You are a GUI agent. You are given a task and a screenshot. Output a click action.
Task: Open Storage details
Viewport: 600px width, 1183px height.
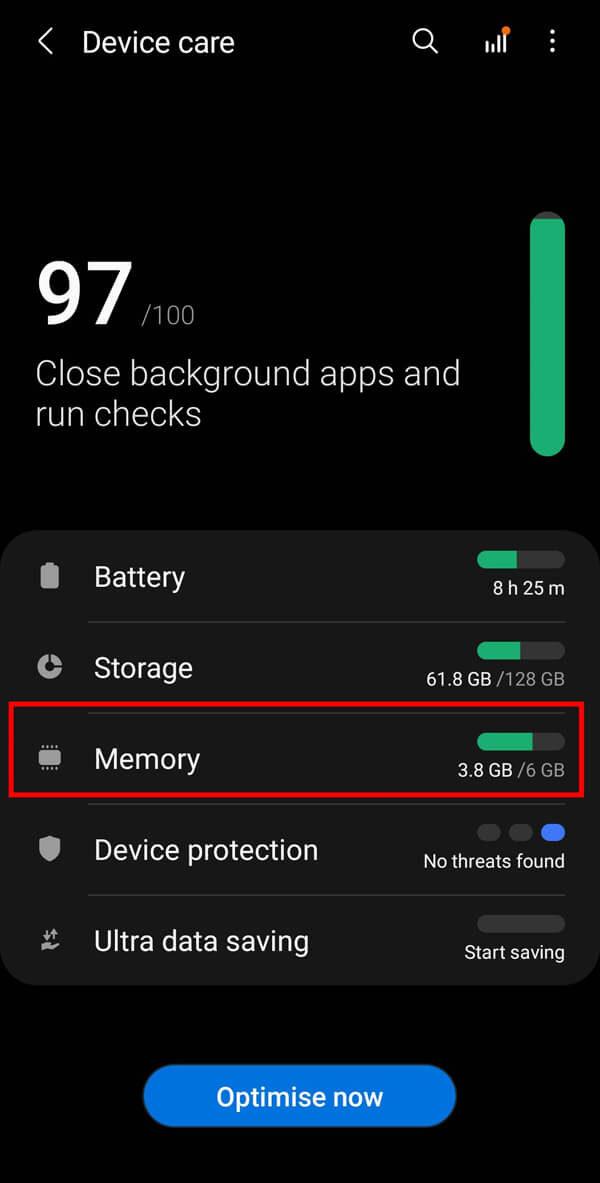(x=300, y=668)
